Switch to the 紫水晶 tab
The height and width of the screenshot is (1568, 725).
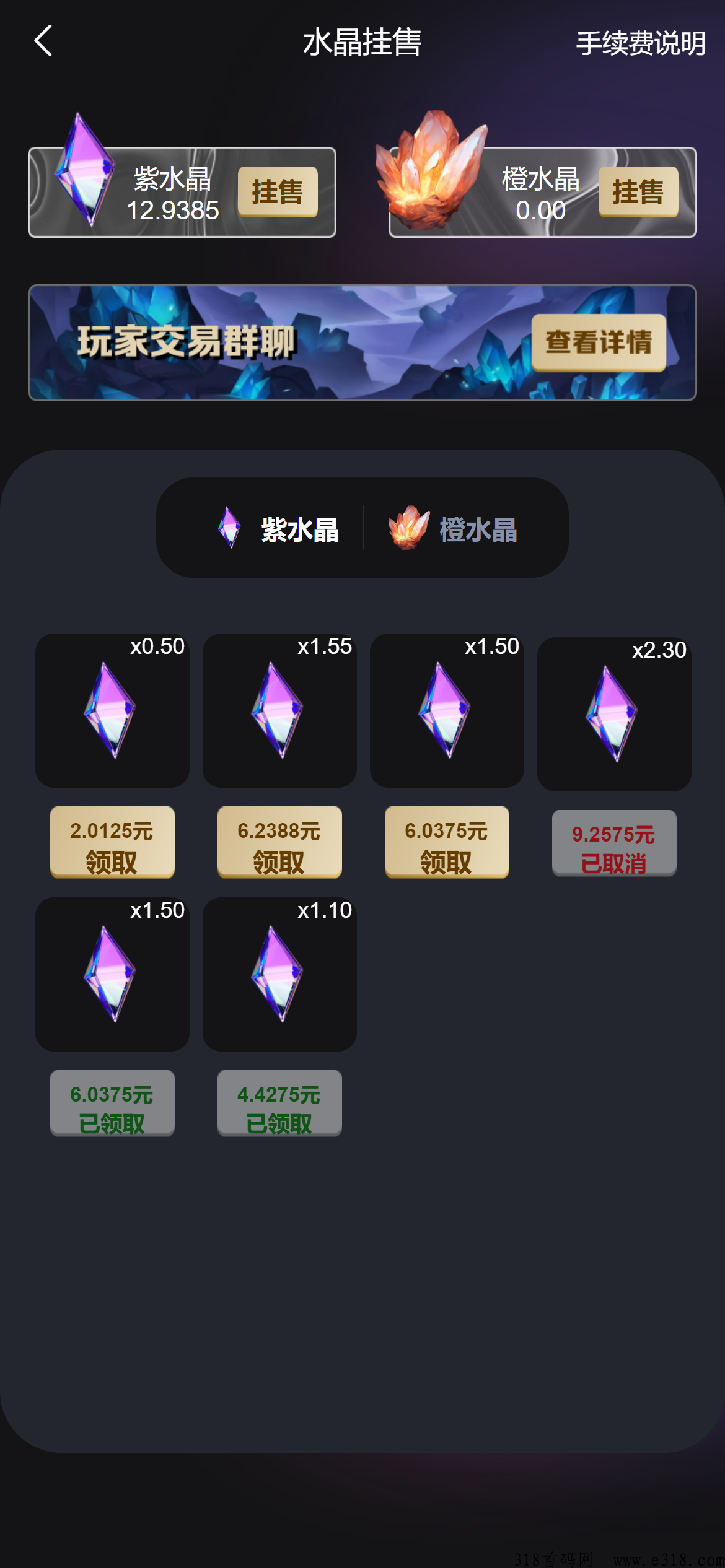click(x=279, y=529)
